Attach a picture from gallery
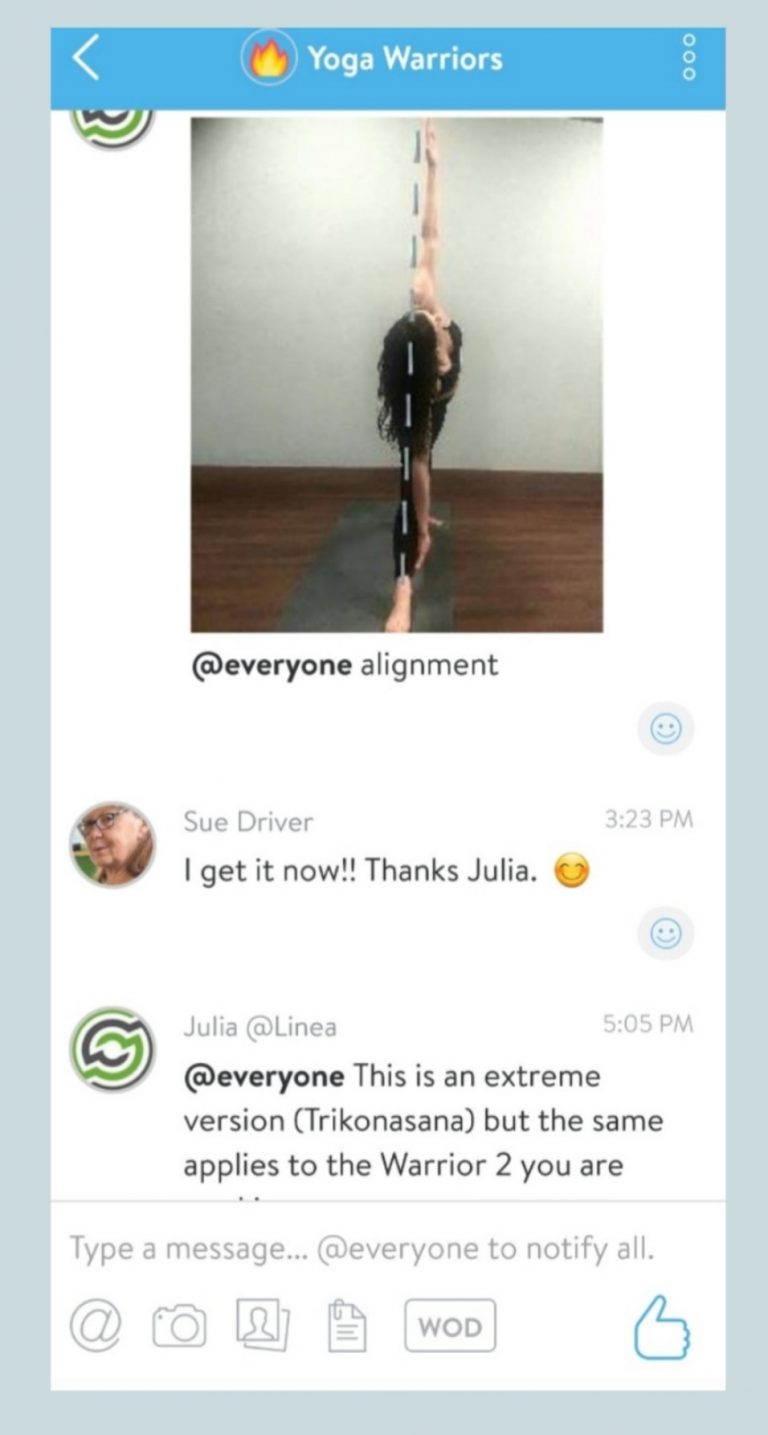 (x=262, y=1327)
